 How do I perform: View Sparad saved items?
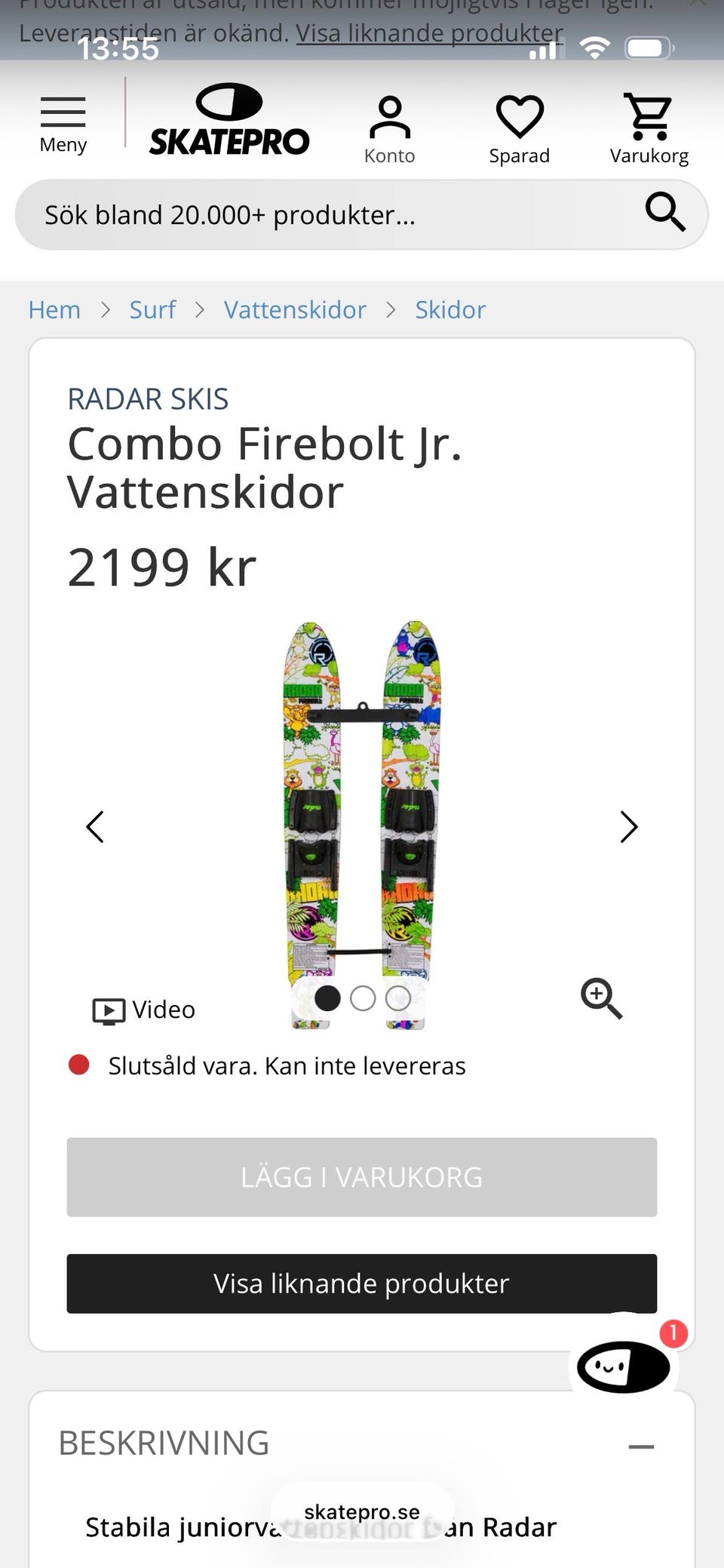pyautogui.click(x=519, y=130)
